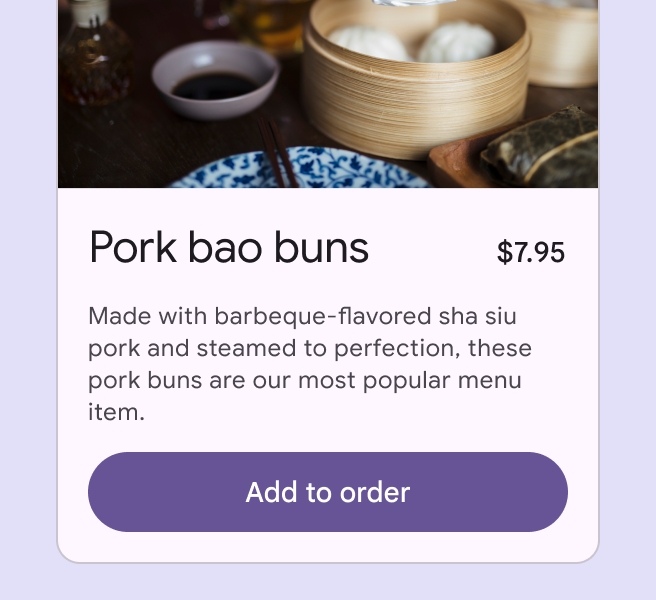Tap the Add to order button

click(x=328, y=492)
